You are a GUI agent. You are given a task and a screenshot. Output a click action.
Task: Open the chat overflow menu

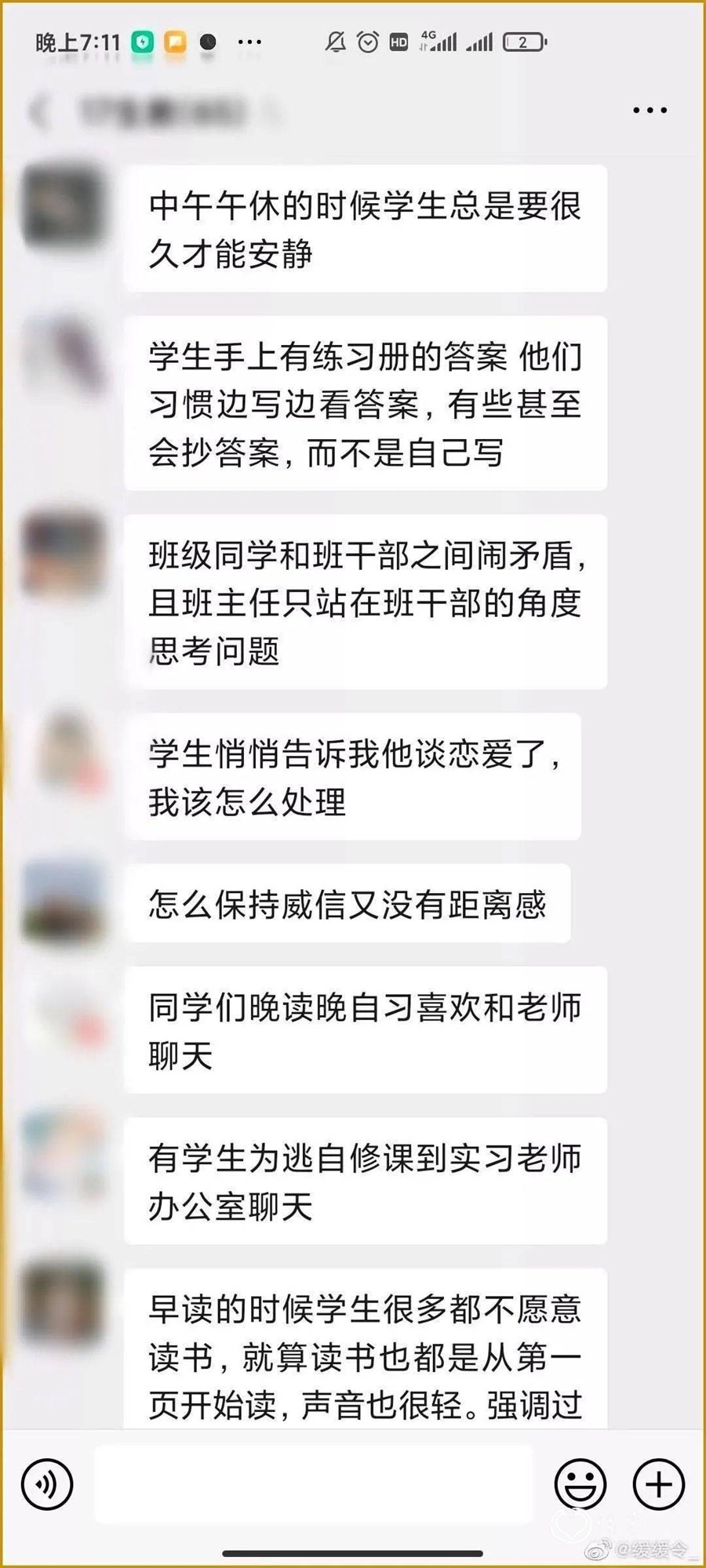(650, 111)
